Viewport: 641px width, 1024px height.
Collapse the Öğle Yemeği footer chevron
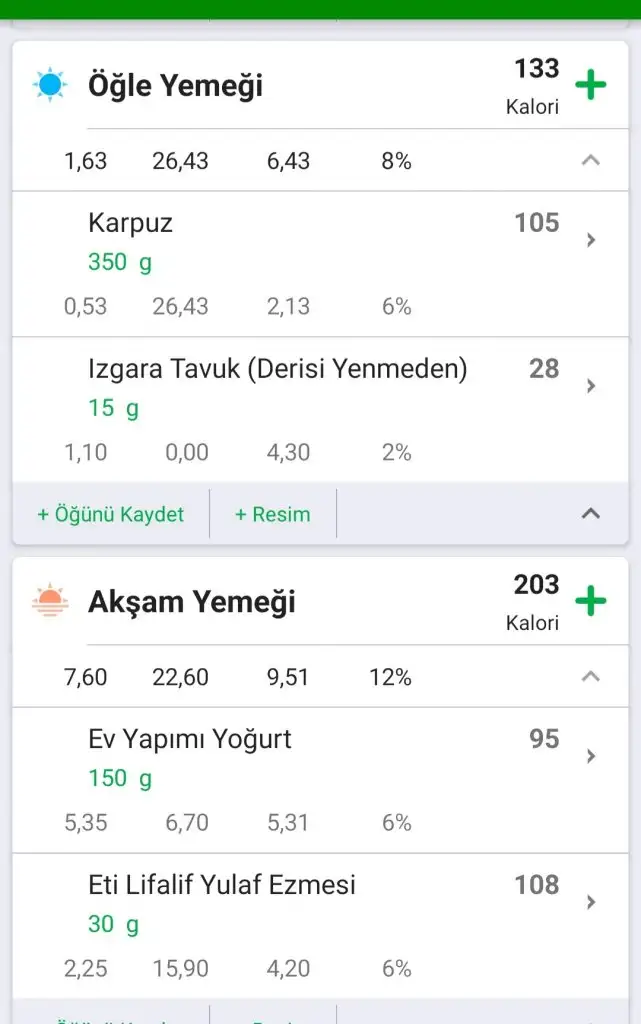[x=591, y=514]
